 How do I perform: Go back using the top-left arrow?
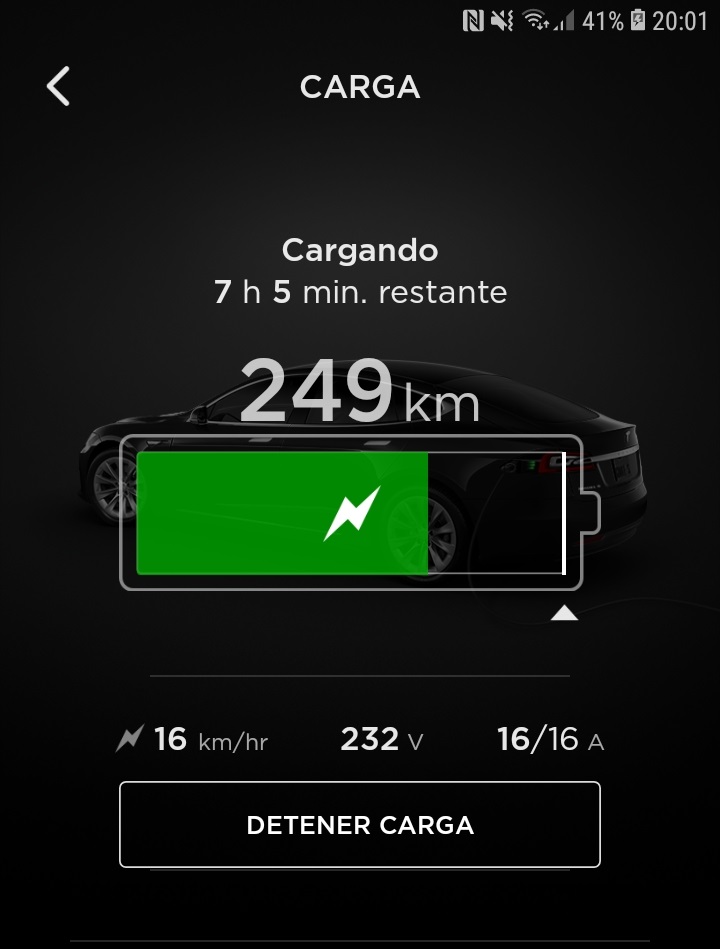click(x=58, y=87)
